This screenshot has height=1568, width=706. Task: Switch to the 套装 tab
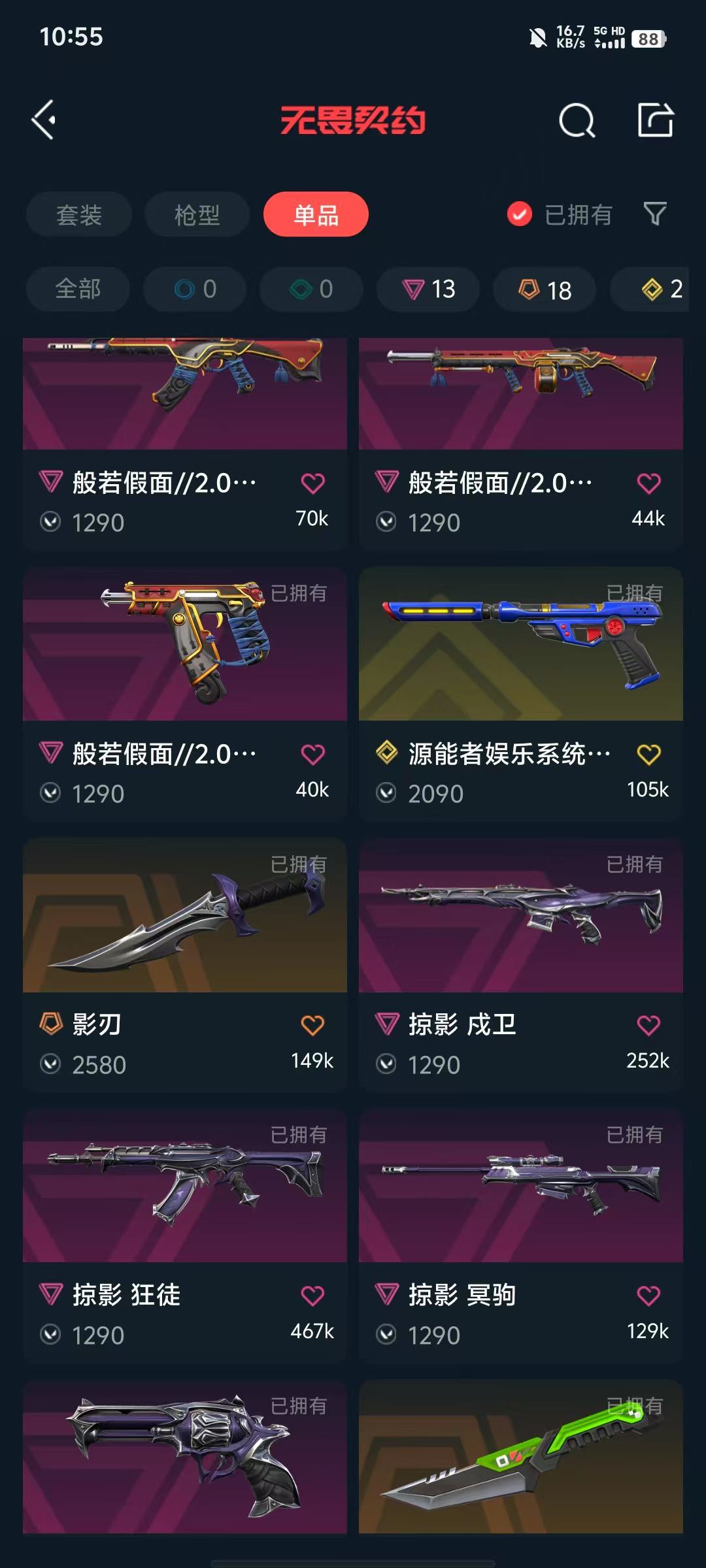coord(79,214)
